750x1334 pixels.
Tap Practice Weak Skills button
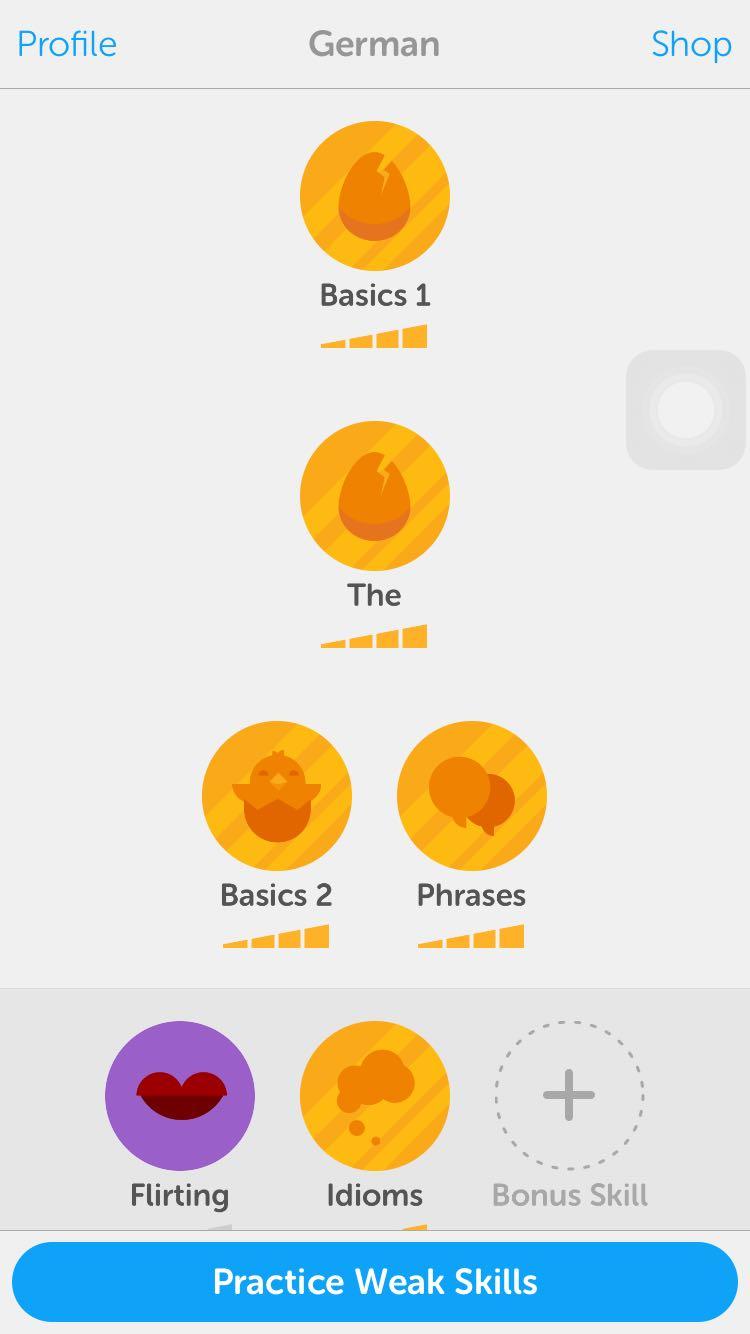coord(375,1282)
